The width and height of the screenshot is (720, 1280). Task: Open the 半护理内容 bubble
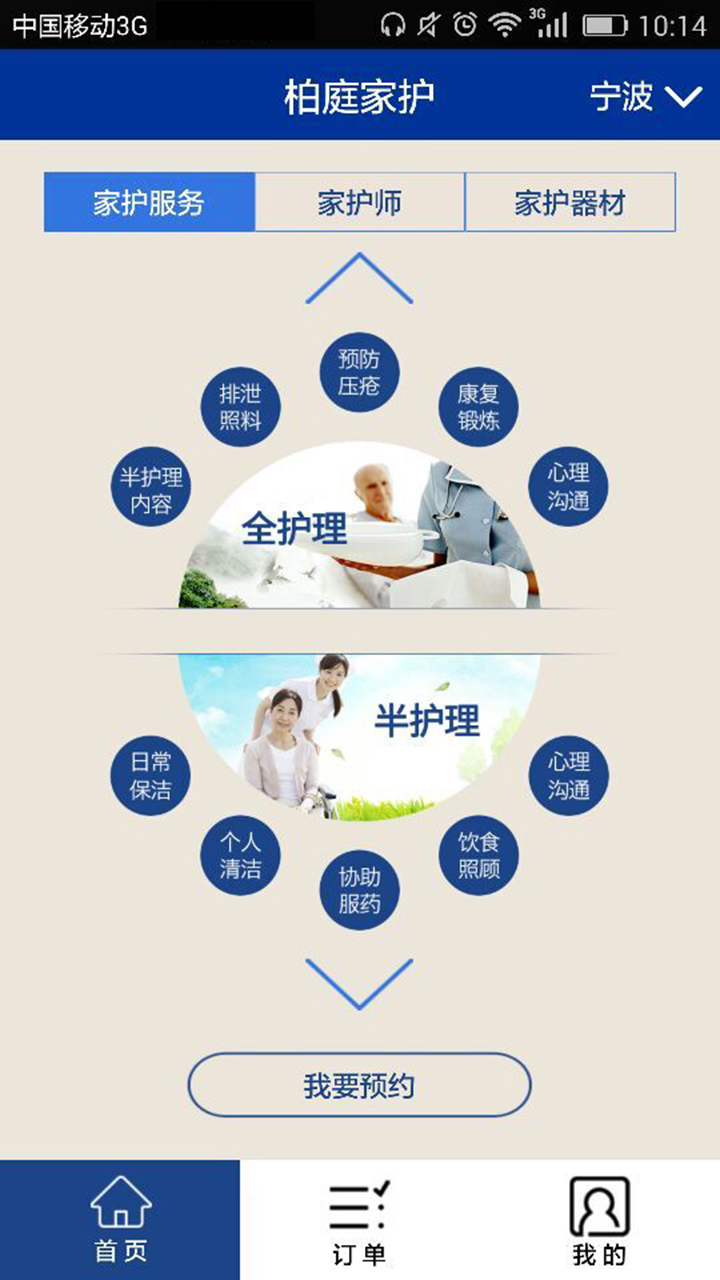pyautogui.click(x=150, y=490)
